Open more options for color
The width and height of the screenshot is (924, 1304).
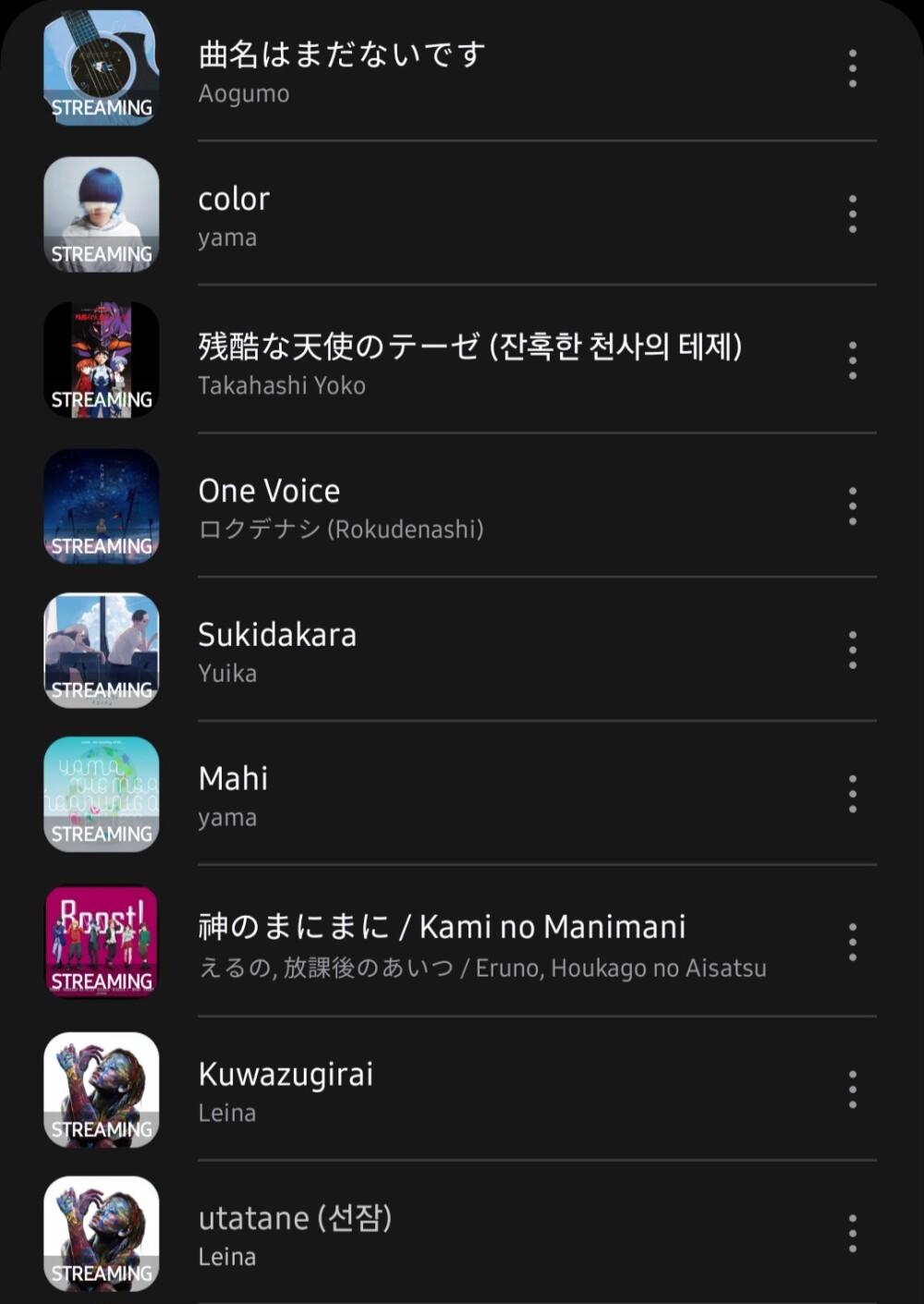tap(852, 214)
